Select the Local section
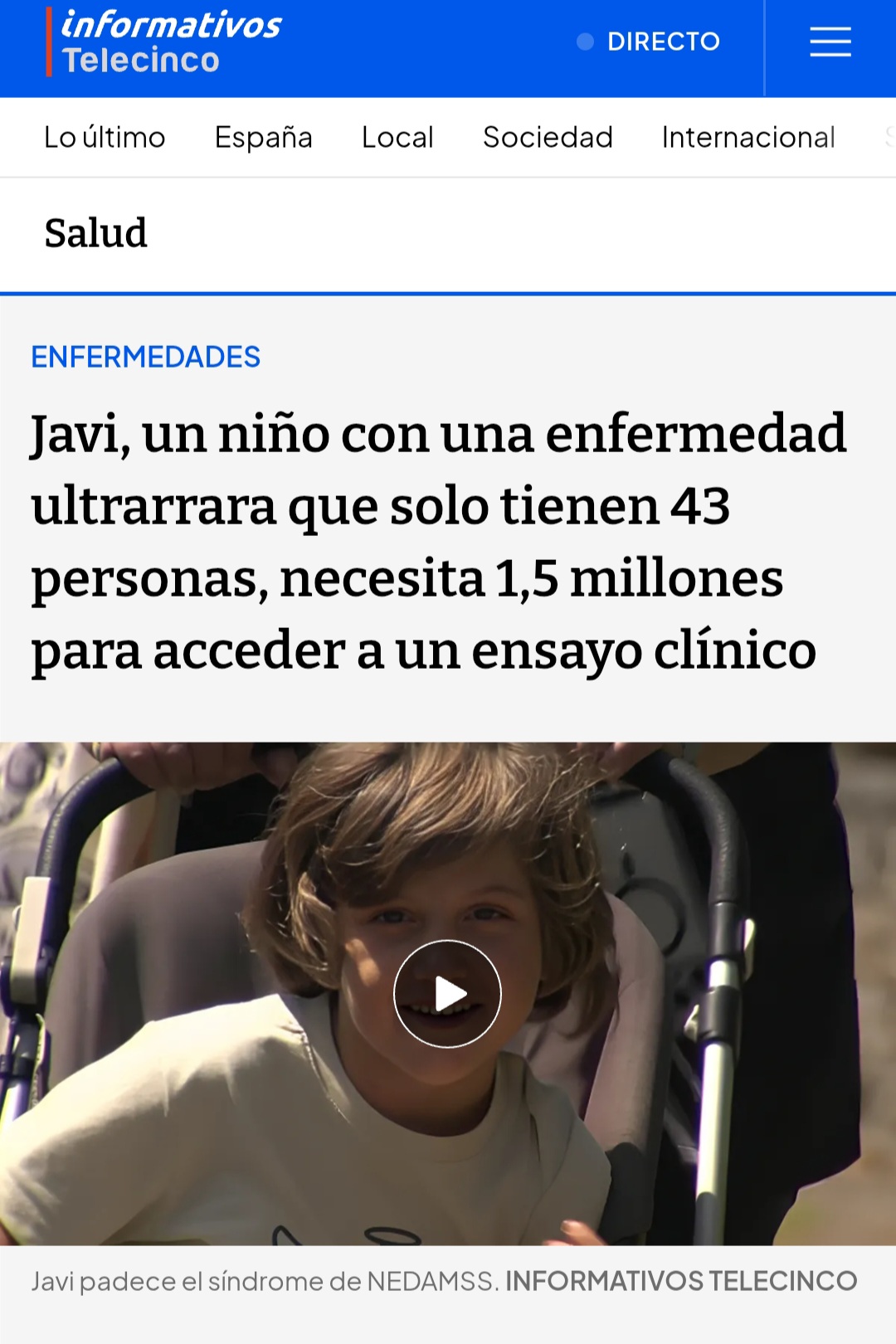 click(x=397, y=138)
